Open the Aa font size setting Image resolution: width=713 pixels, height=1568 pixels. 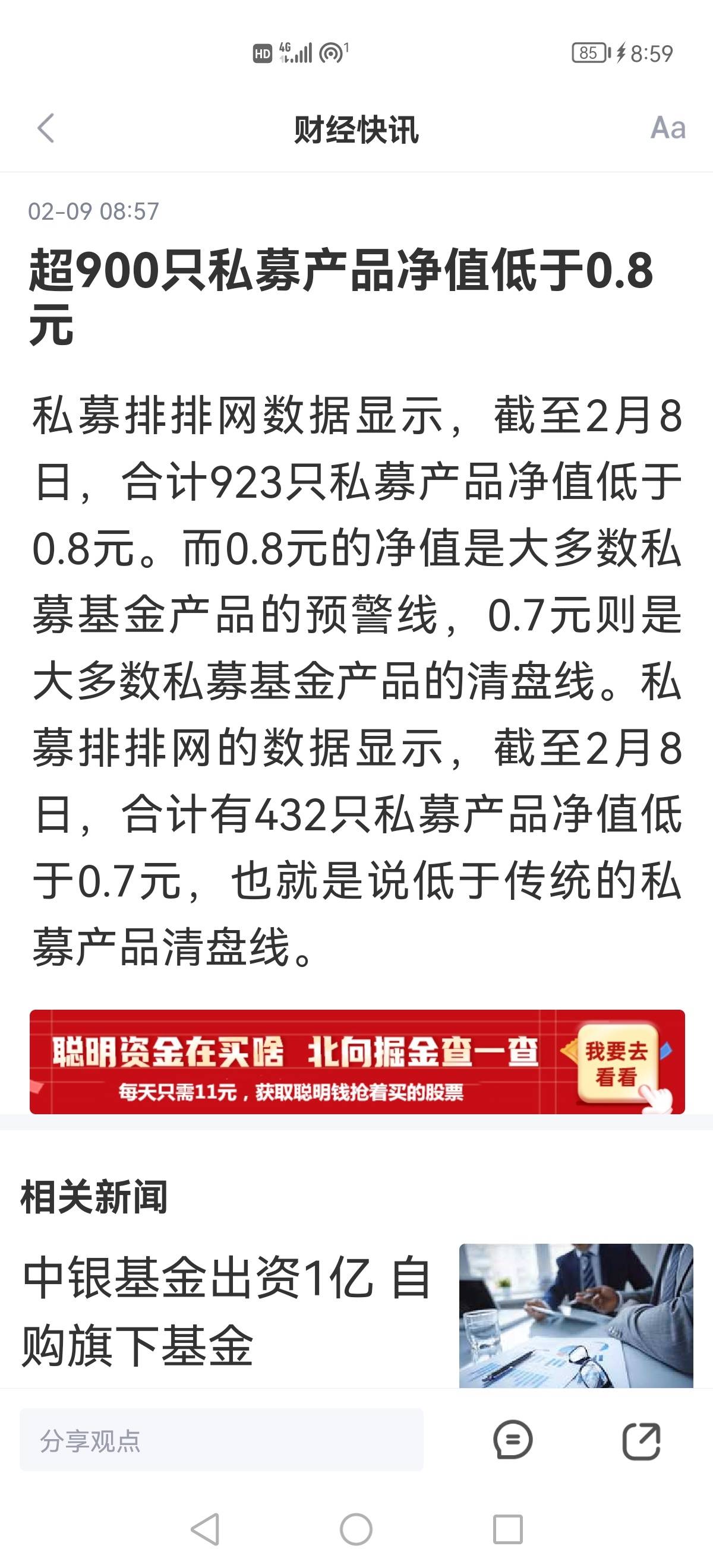coord(668,128)
